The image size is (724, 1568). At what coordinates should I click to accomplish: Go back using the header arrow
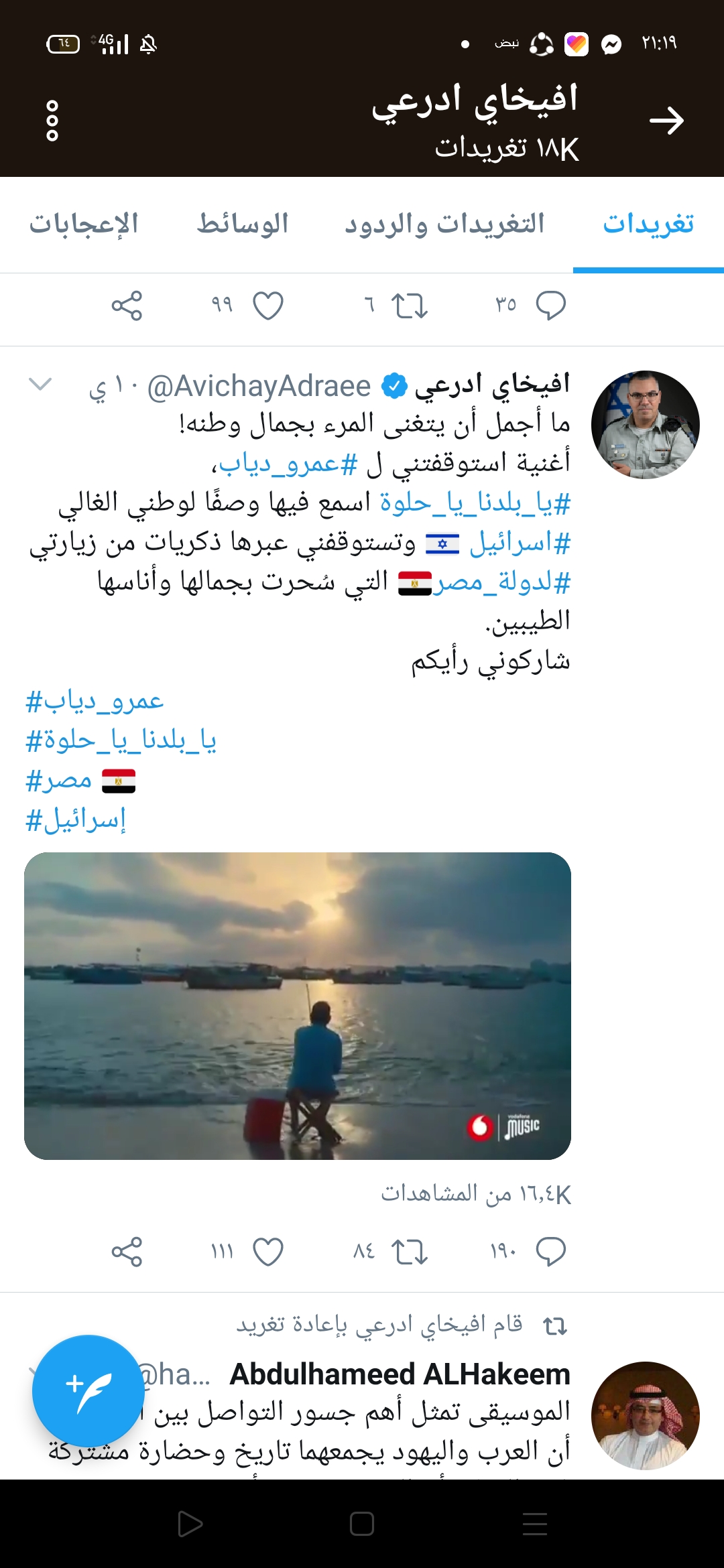[x=666, y=121]
